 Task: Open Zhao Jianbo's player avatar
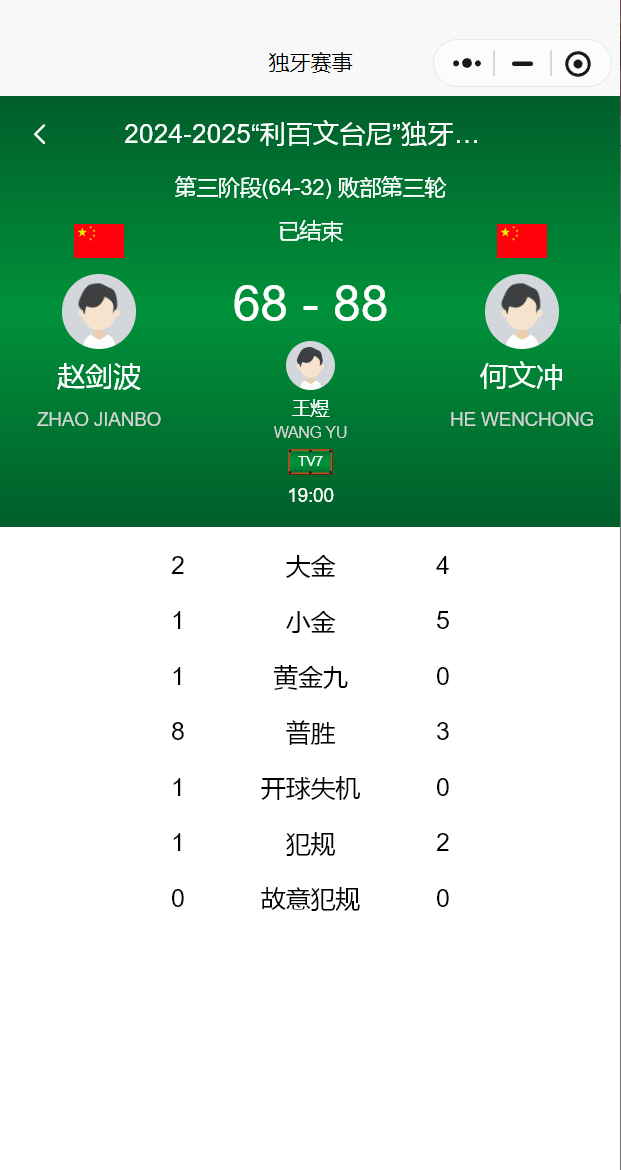coord(99,311)
